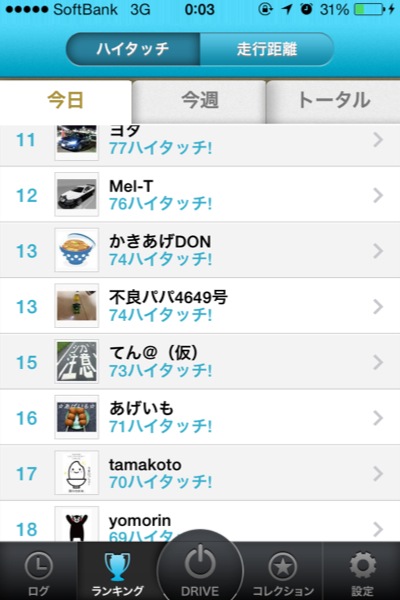Open yomorin's ranking row
Screen dimensions: 400x600
200,521
